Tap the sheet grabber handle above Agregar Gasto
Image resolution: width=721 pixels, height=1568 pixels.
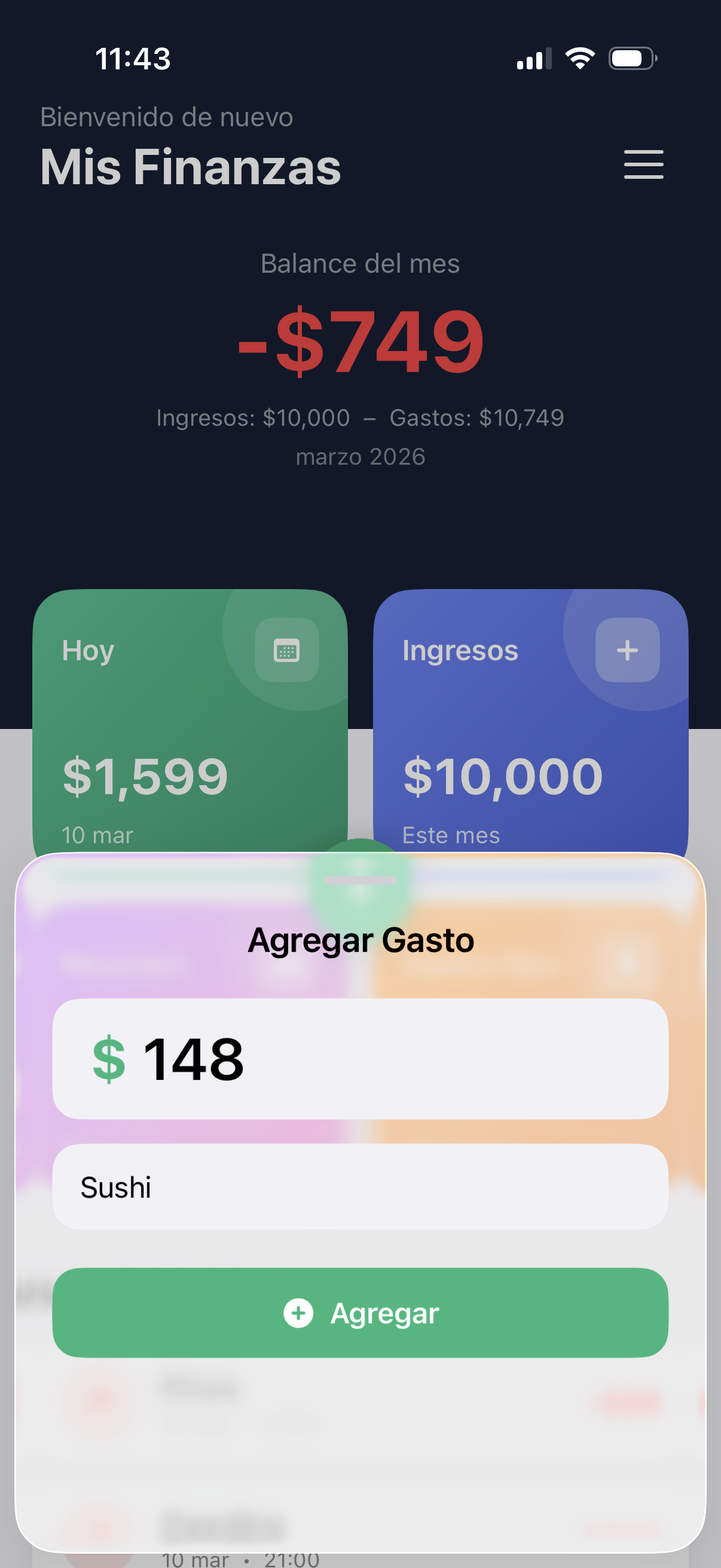360,880
